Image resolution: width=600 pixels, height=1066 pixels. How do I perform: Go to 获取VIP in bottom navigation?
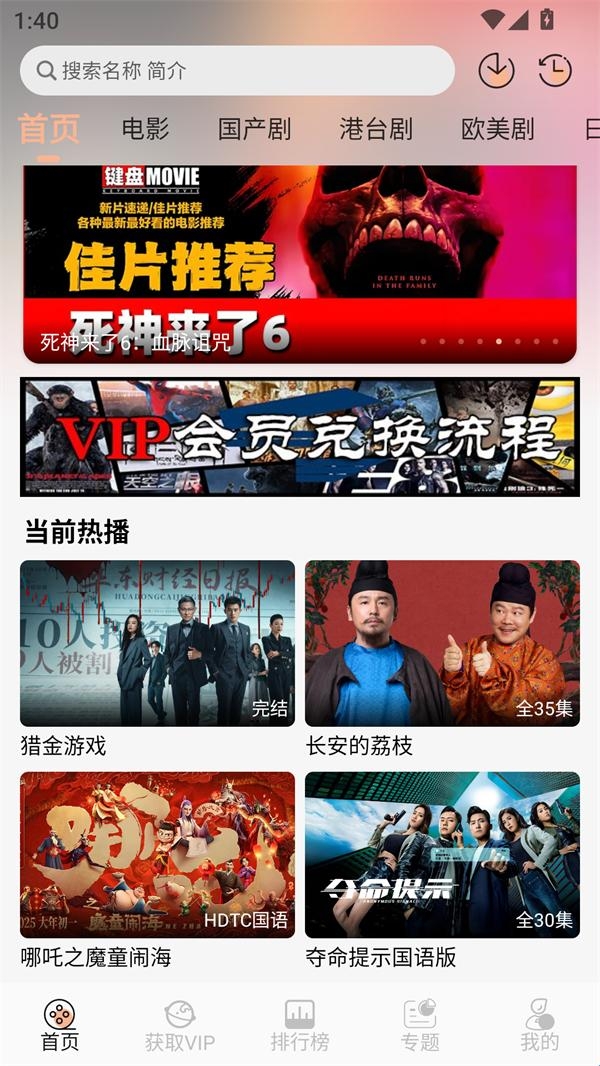click(x=180, y=1025)
